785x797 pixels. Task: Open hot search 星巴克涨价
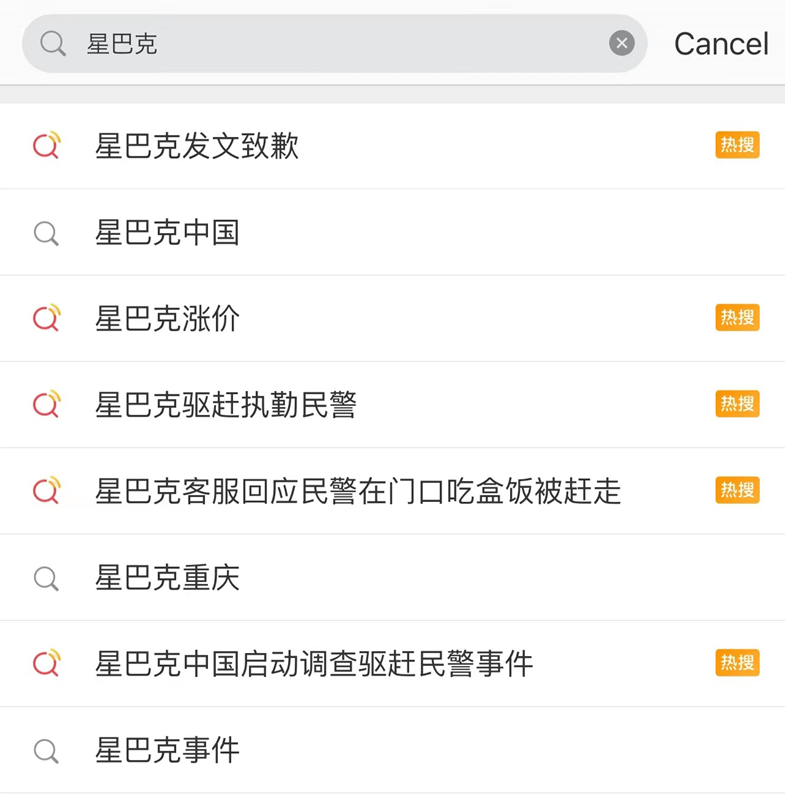click(167, 319)
